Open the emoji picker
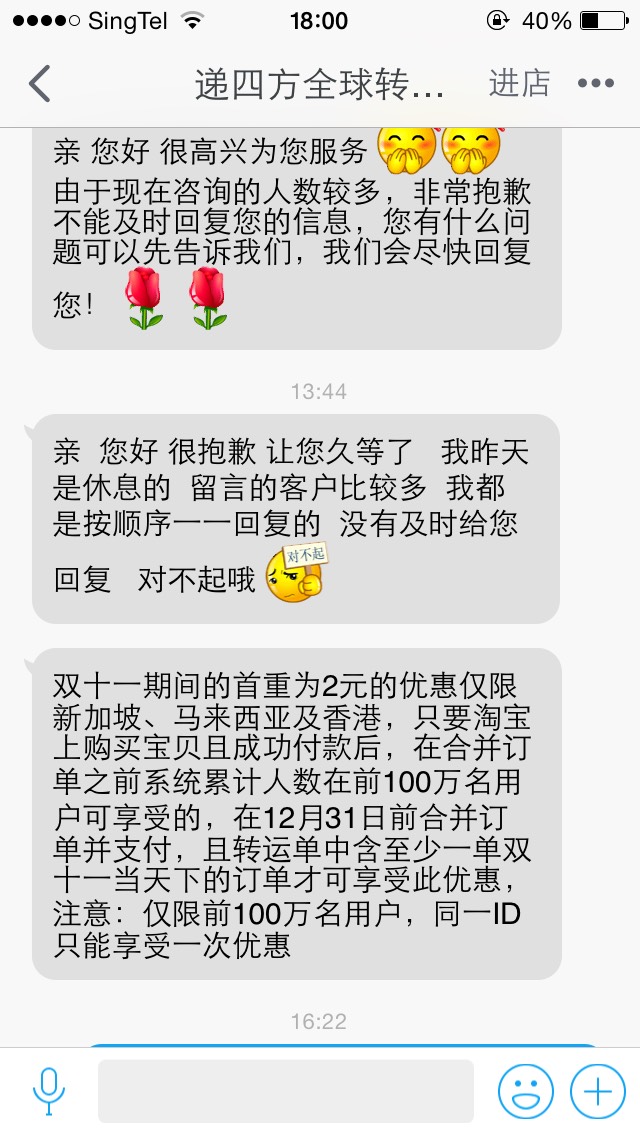The image size is (640, 1136). pyautogui.click(x=526, y=1090)
